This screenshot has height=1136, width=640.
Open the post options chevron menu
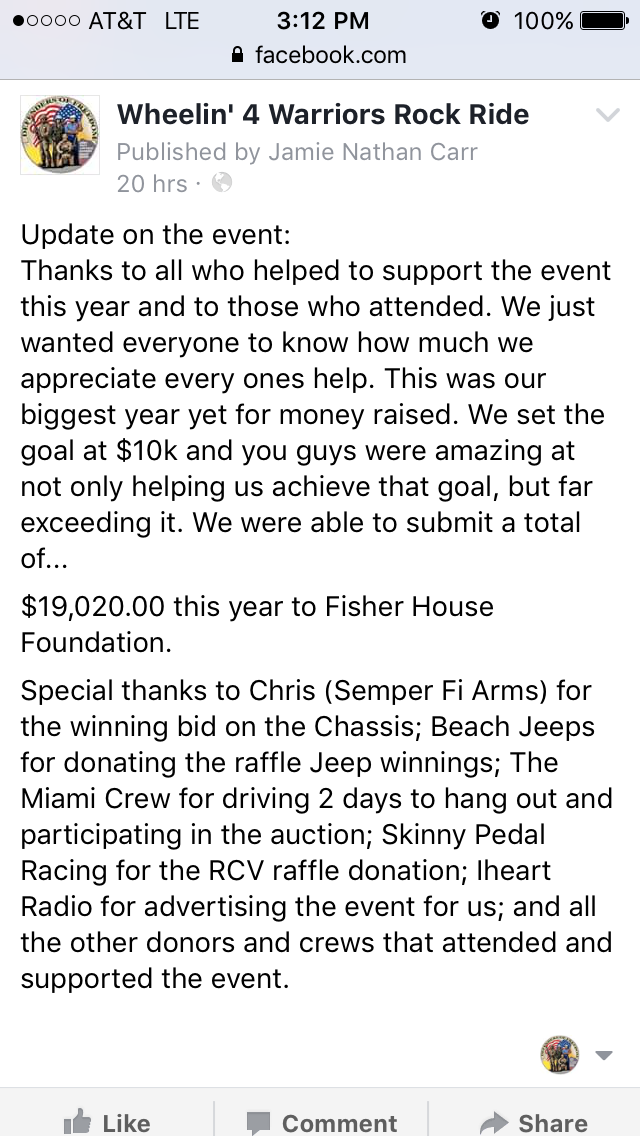[x=607, y=116]
